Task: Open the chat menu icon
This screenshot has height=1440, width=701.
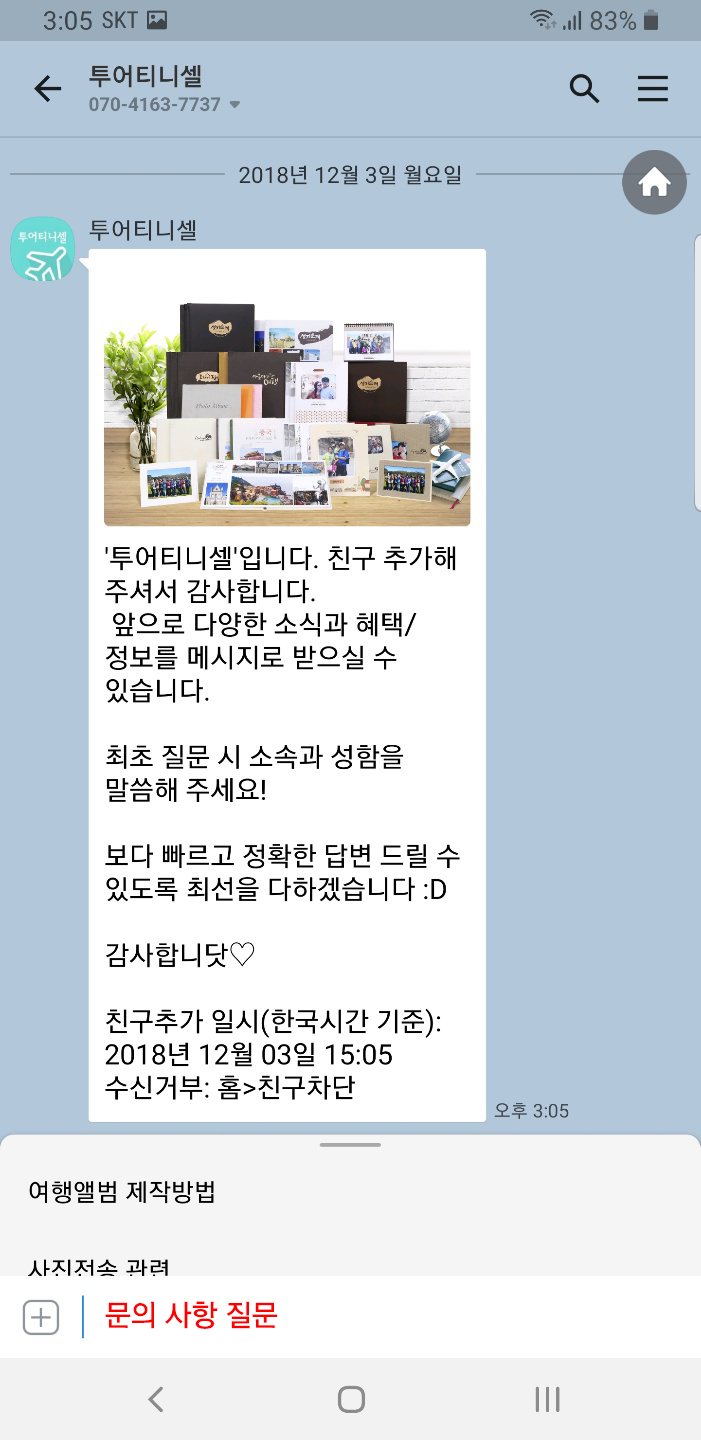Action: [652, 89]
